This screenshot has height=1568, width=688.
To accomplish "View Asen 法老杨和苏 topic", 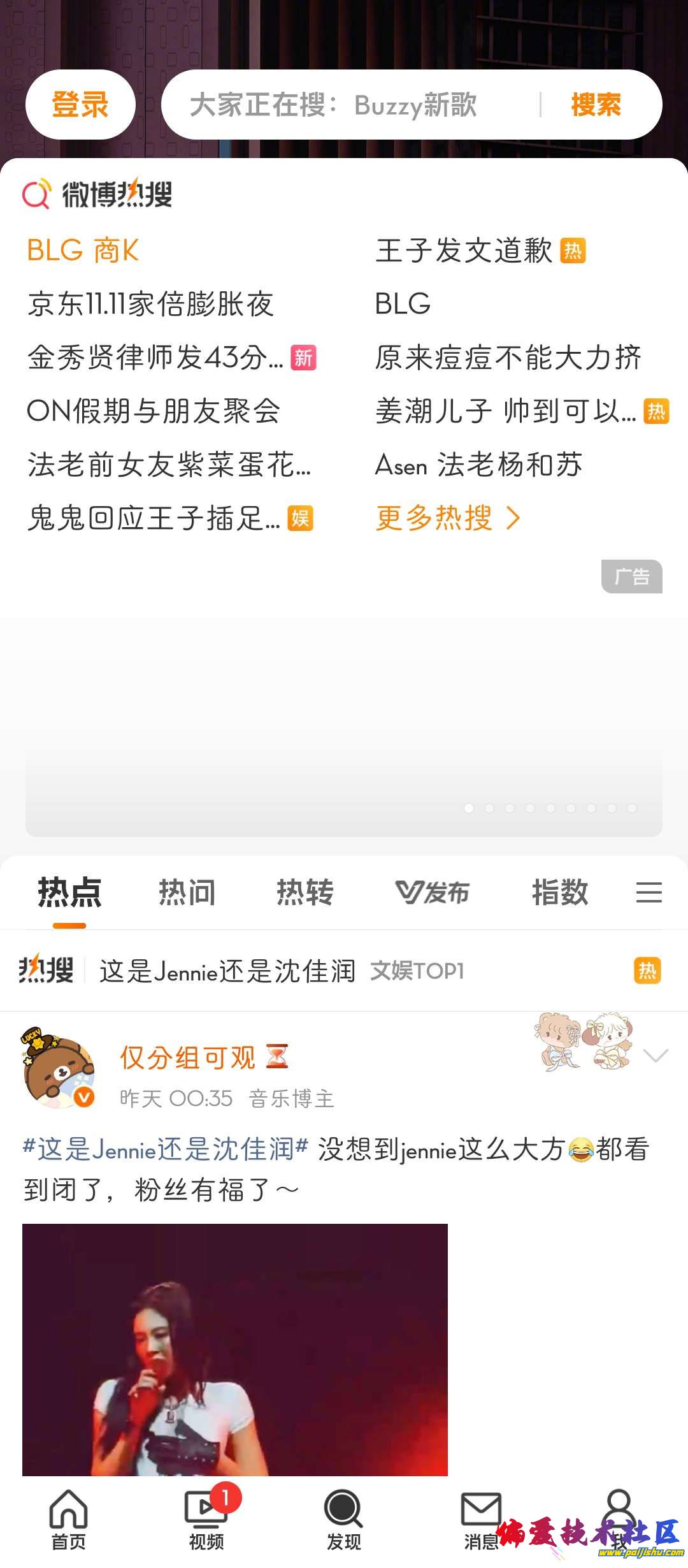I will coord(478,465).
